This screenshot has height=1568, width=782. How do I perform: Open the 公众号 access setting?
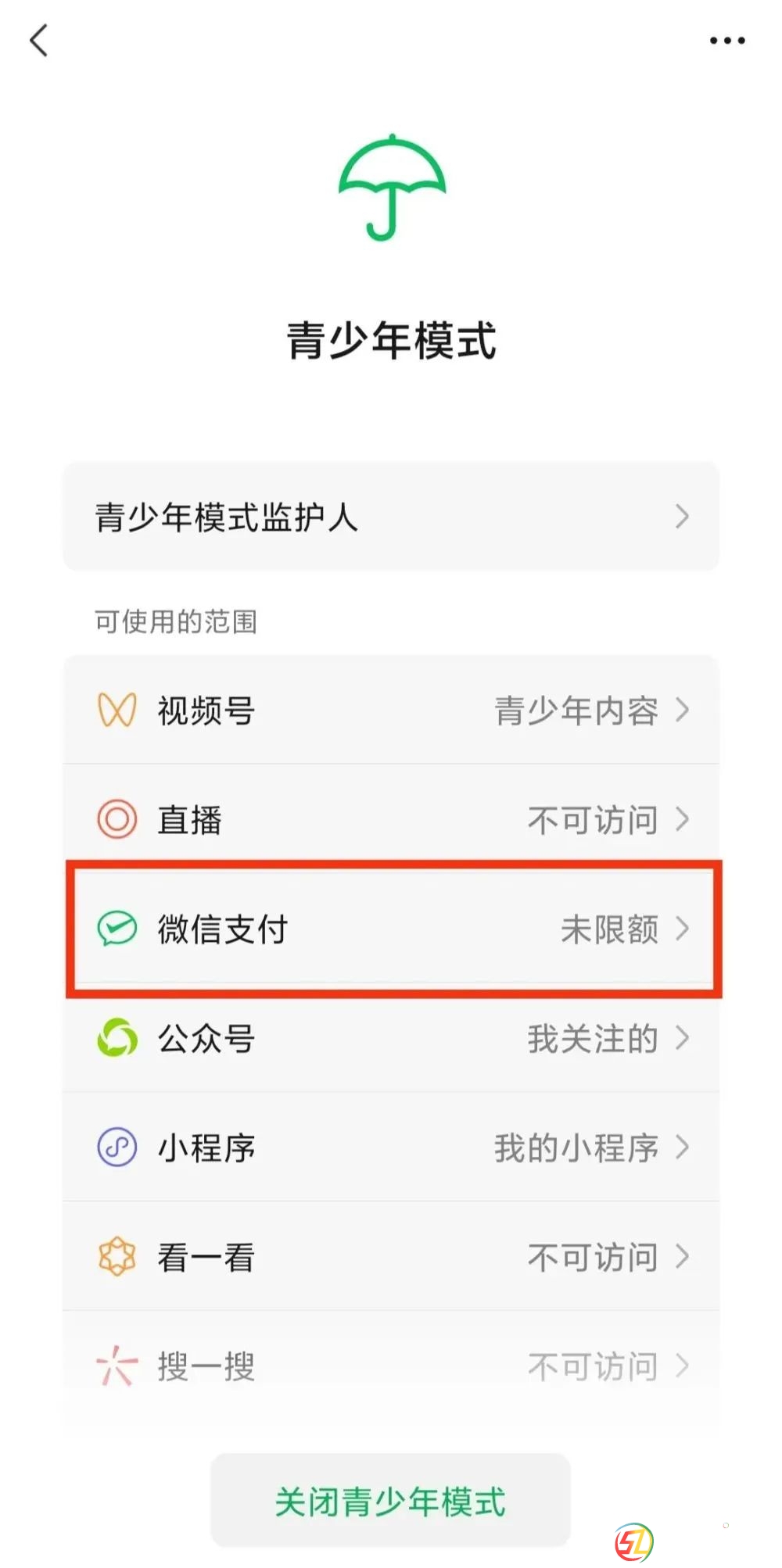(391, 1038)
